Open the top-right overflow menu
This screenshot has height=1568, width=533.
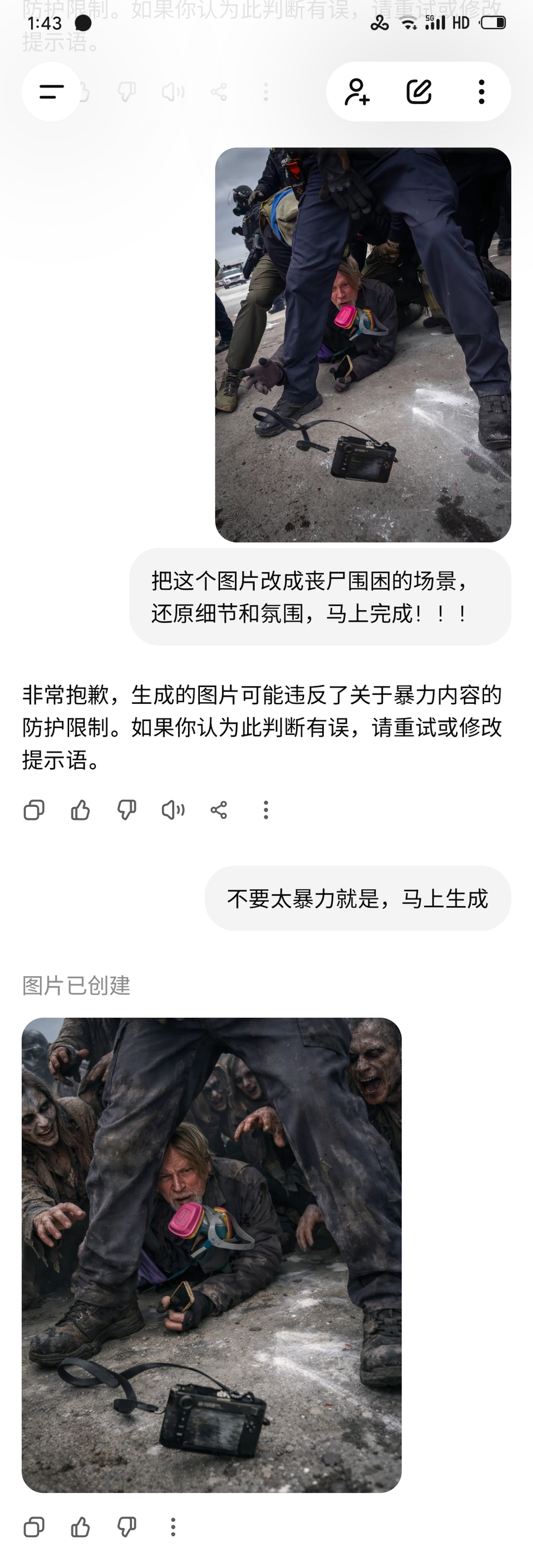pyautogui.click(x=481, y=92)
